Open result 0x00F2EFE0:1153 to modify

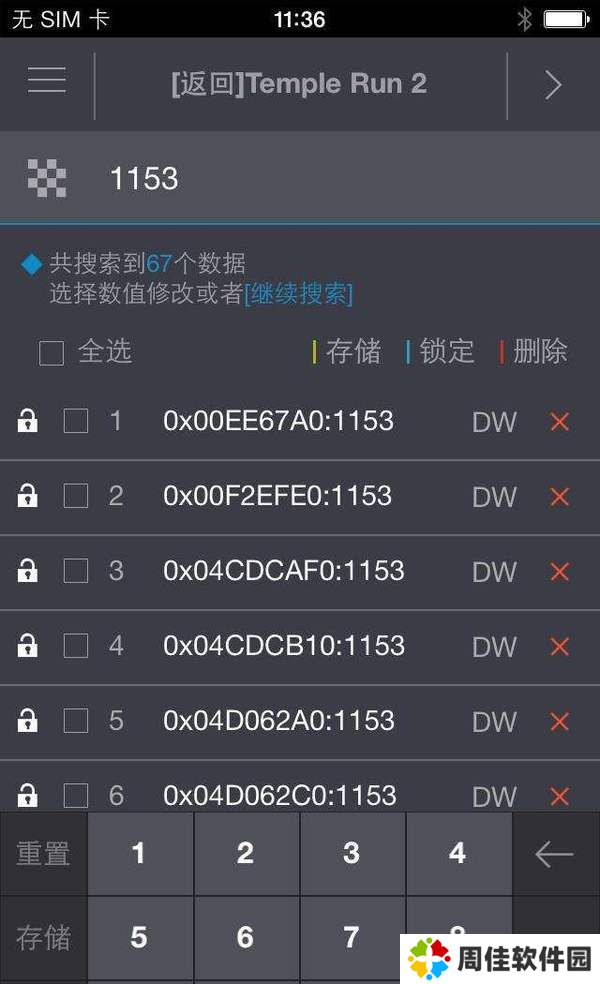point(277,496)
